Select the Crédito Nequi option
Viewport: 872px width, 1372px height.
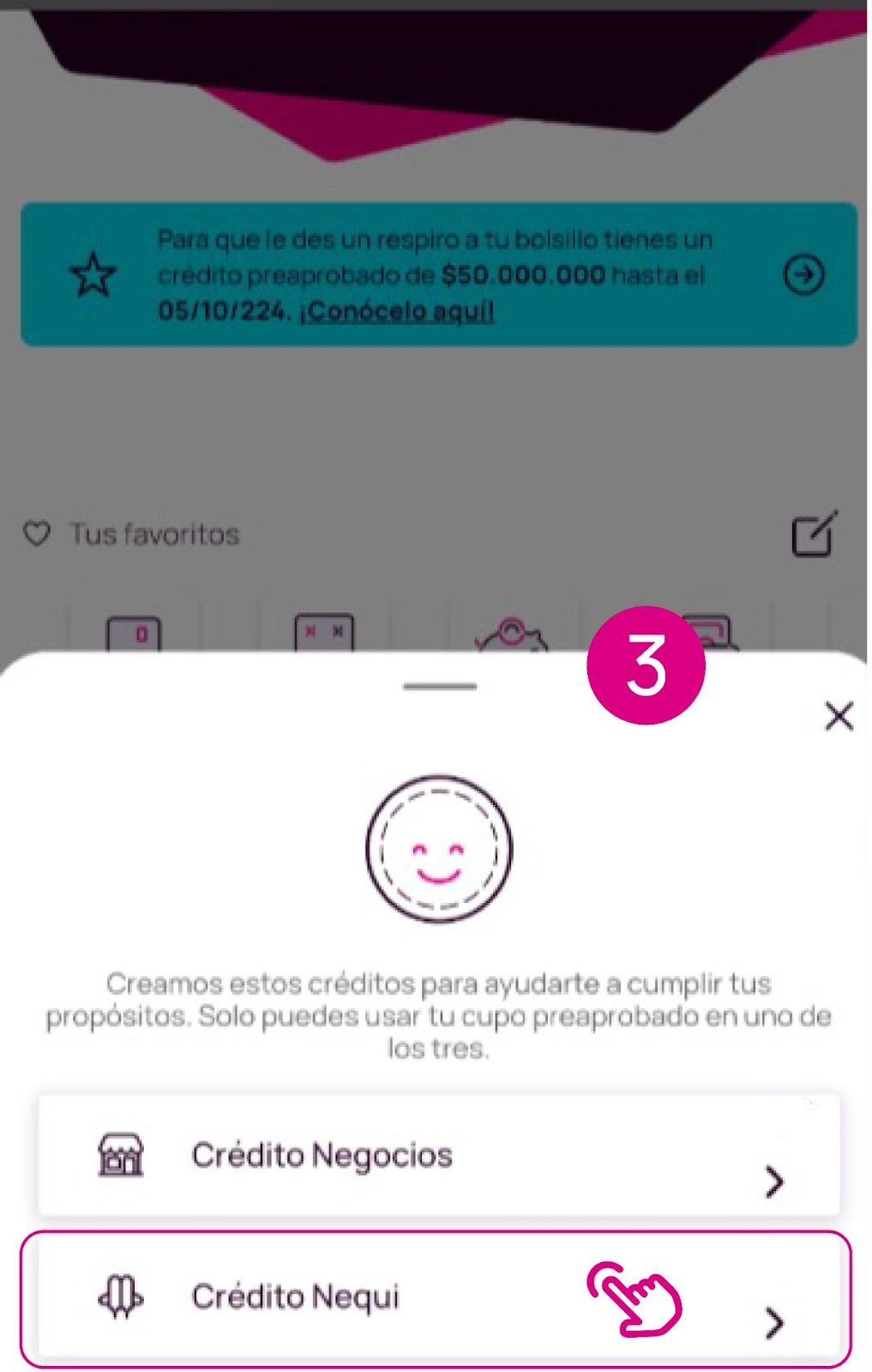tap(343, 1295)
